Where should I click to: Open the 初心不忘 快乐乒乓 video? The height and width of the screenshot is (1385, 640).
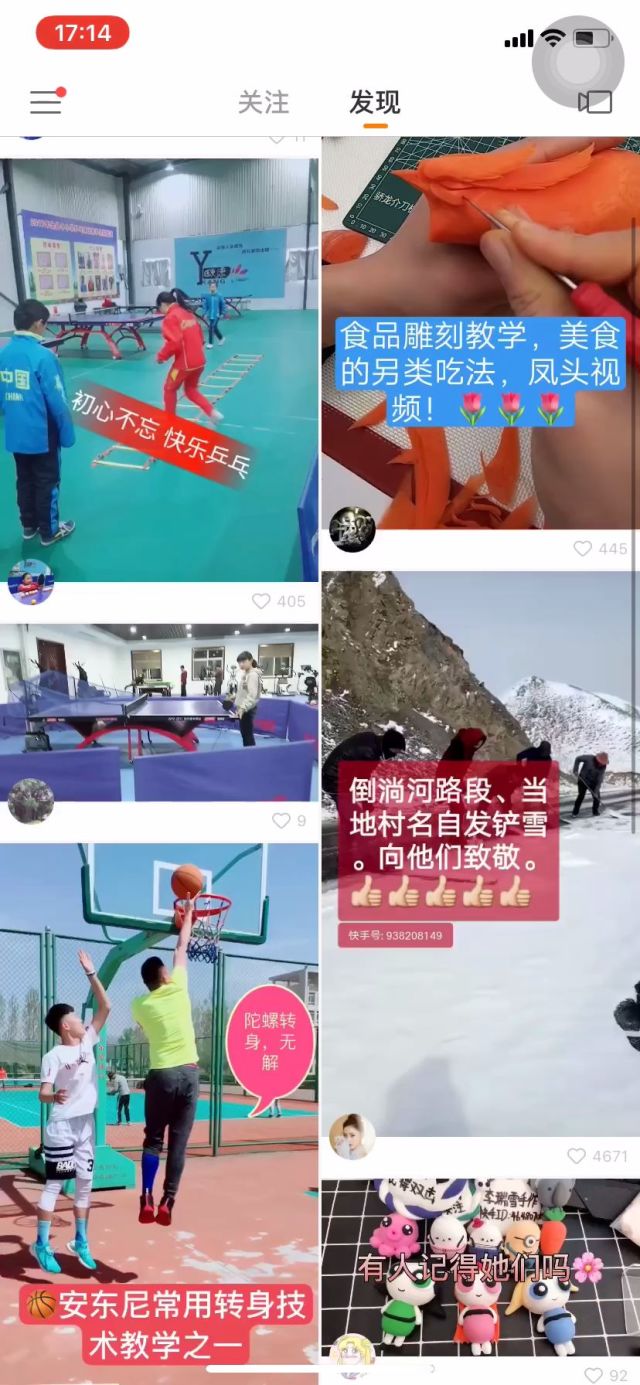click(x=159, y=369)
